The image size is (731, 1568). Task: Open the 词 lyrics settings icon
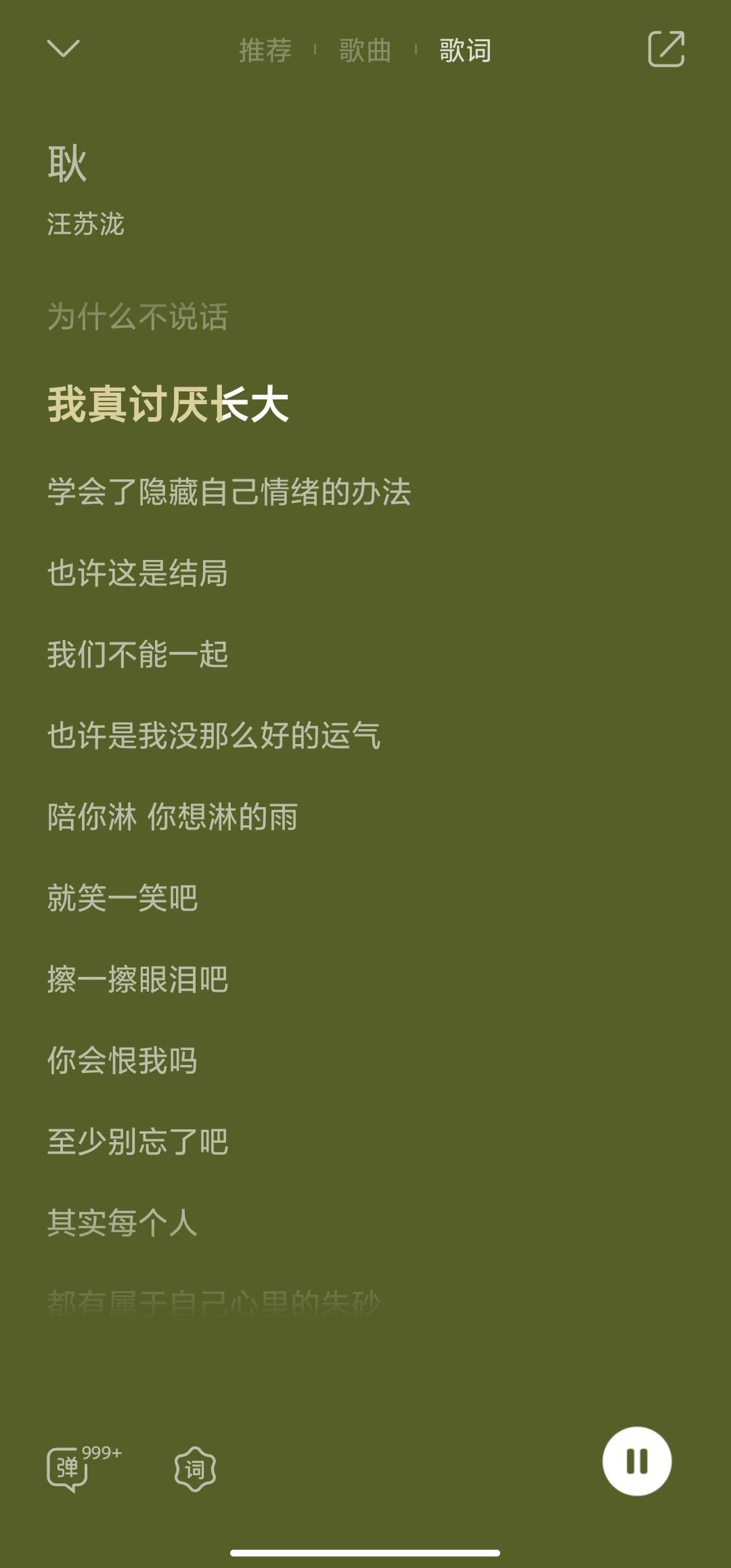point(195,1469)
